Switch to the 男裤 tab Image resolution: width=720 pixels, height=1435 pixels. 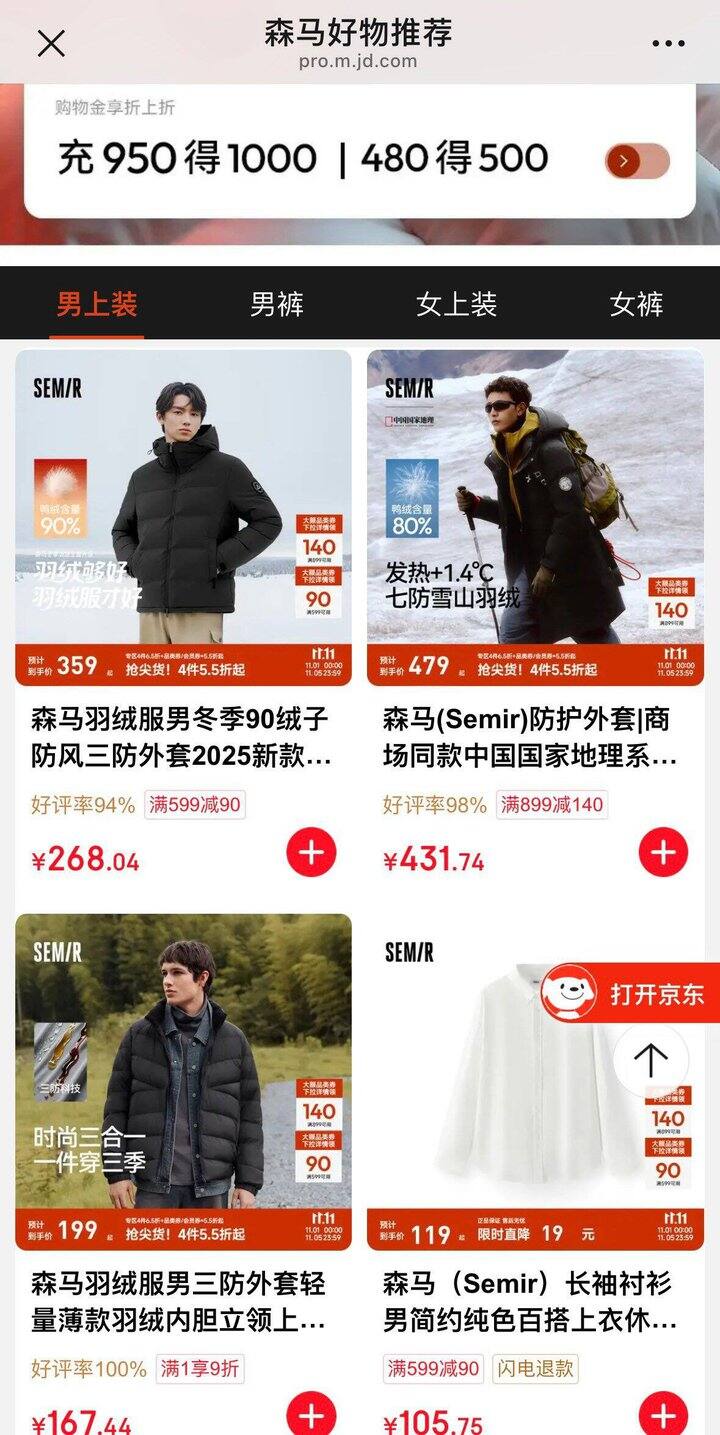pos(277,305)
